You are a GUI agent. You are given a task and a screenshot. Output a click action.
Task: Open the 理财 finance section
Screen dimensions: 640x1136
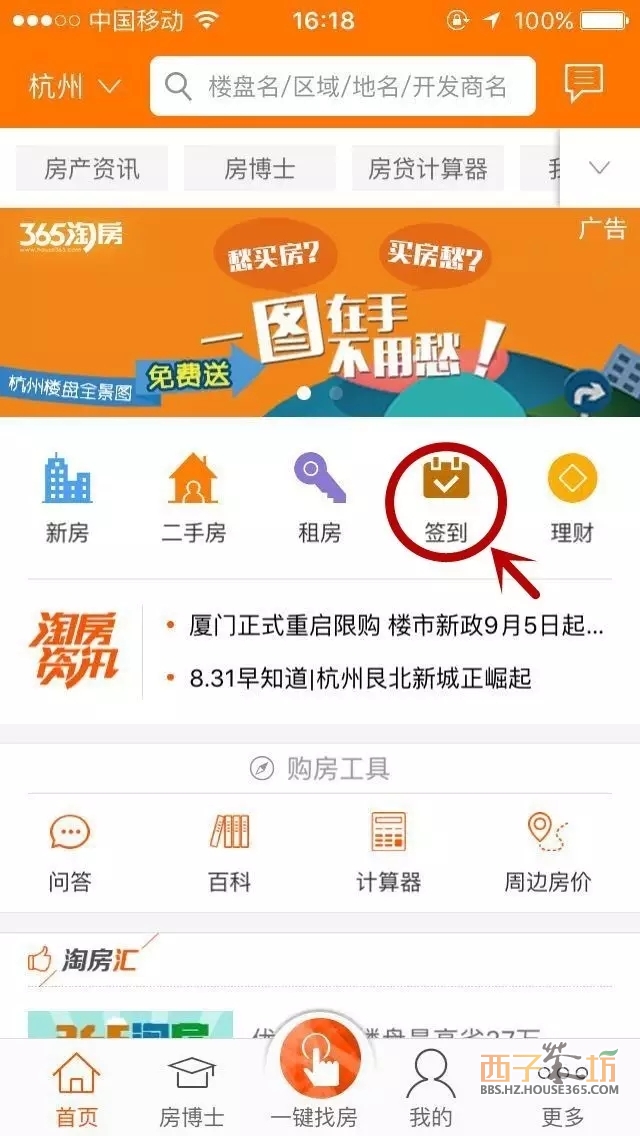point(572,499)
